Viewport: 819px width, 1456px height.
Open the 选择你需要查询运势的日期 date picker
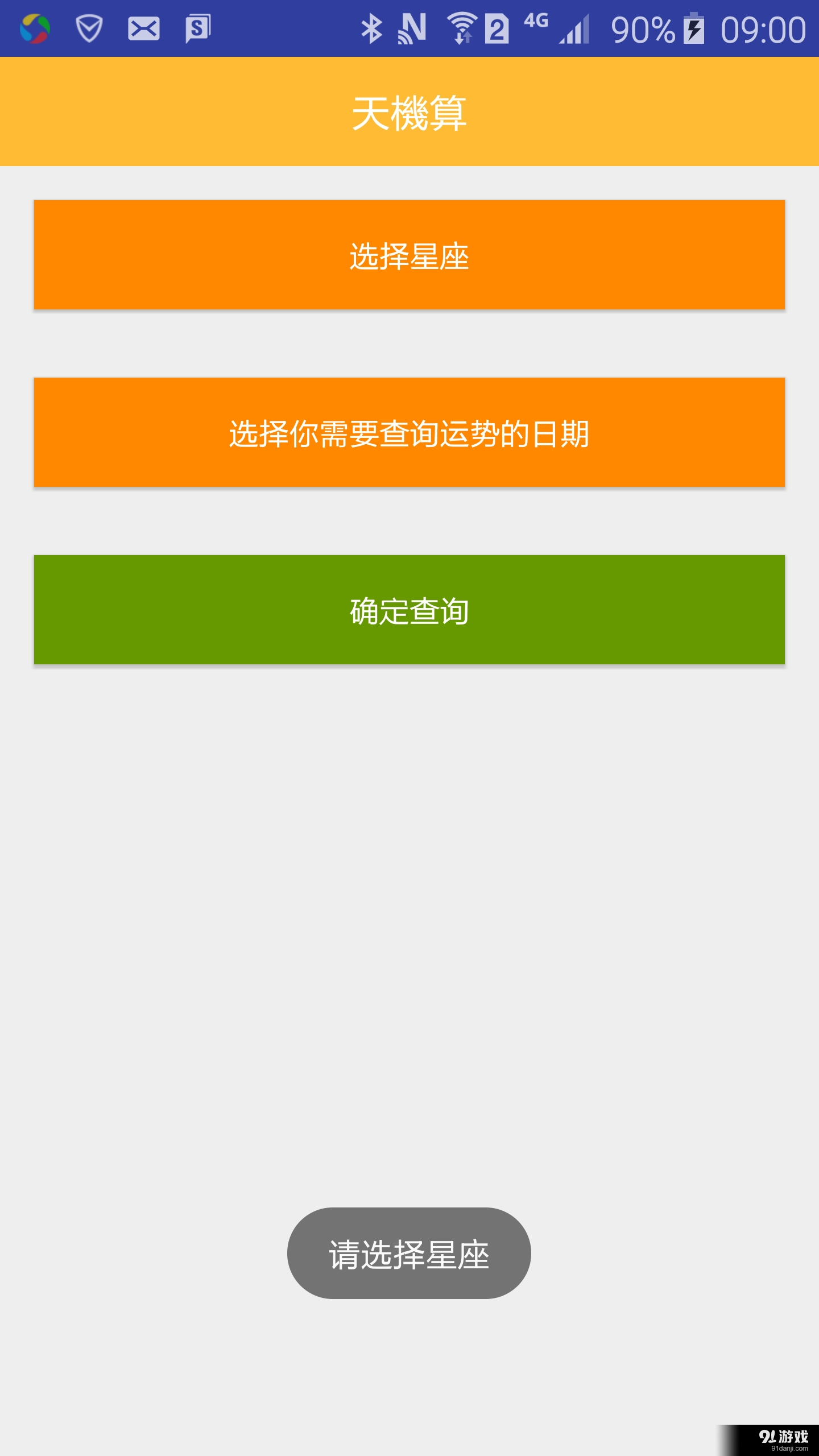click(409, 432)
